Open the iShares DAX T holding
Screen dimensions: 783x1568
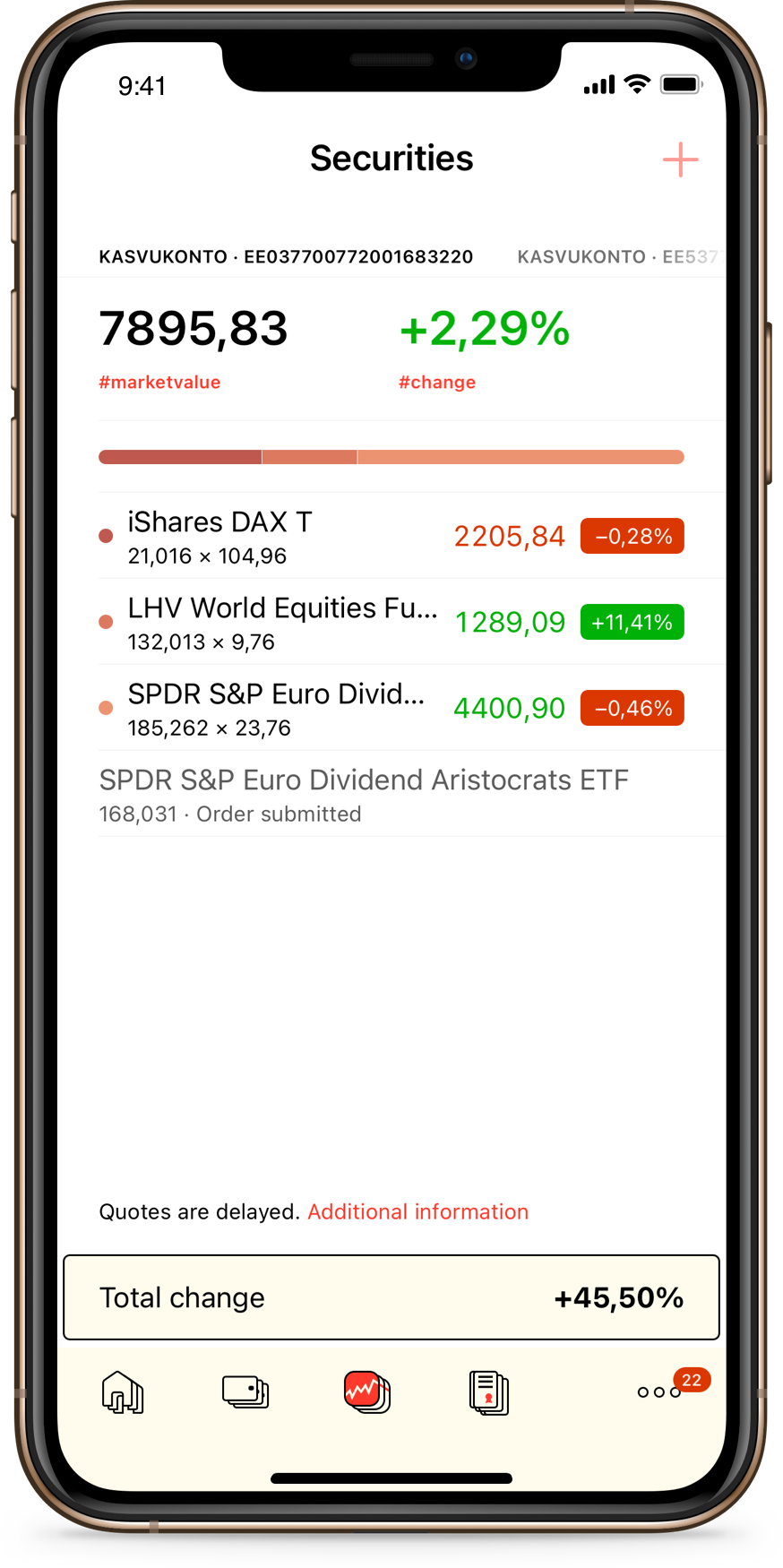[391, 537]
